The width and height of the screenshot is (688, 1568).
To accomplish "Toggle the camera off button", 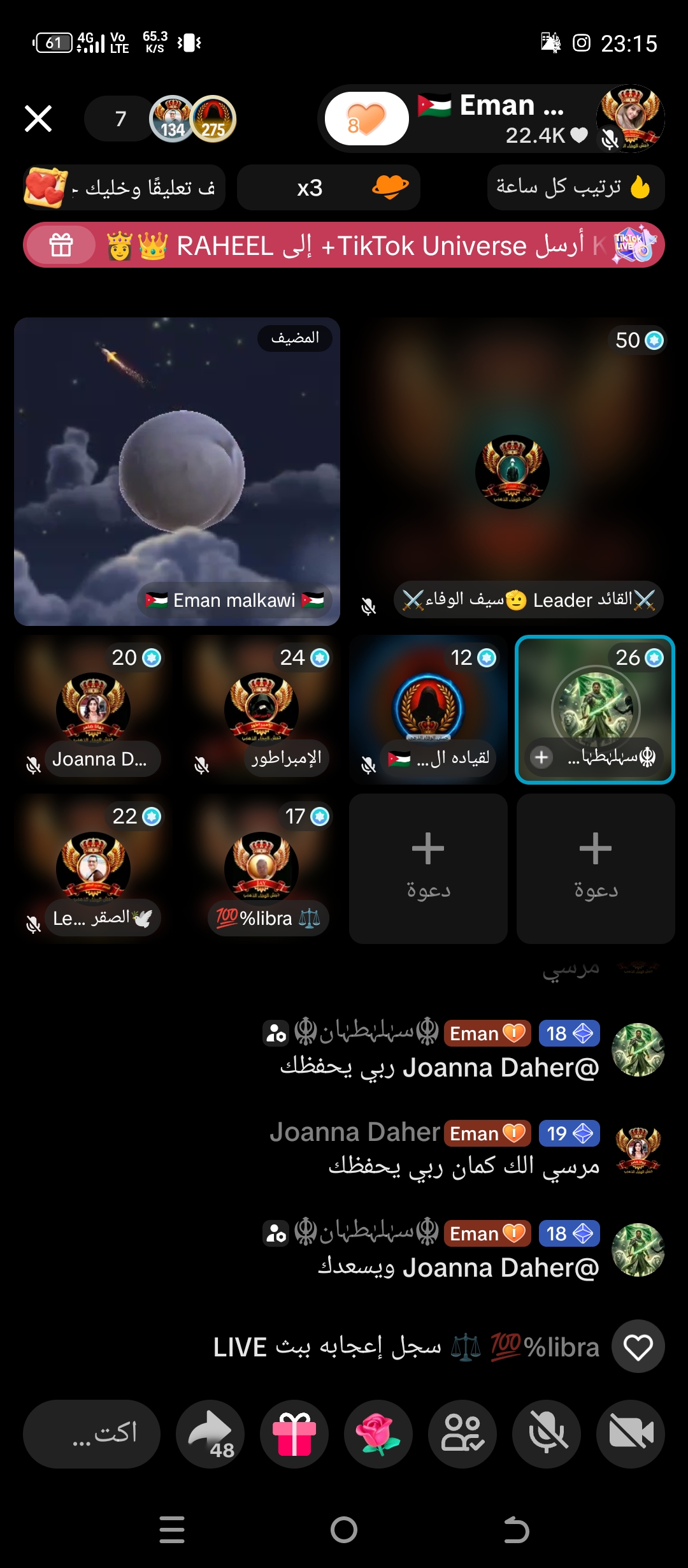I will point(631,1434).
